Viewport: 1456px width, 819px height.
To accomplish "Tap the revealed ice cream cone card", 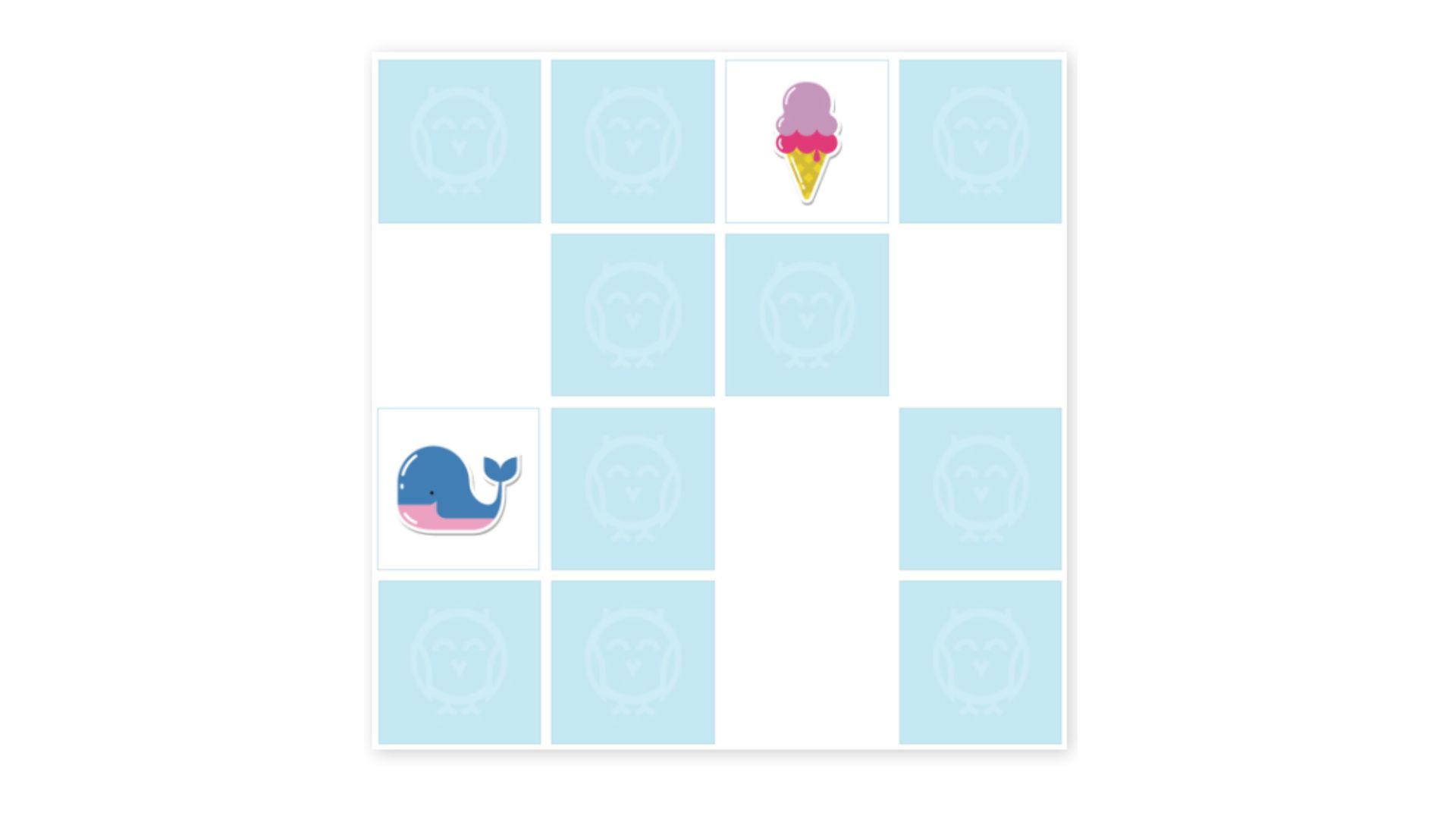I will coord(807,142).
